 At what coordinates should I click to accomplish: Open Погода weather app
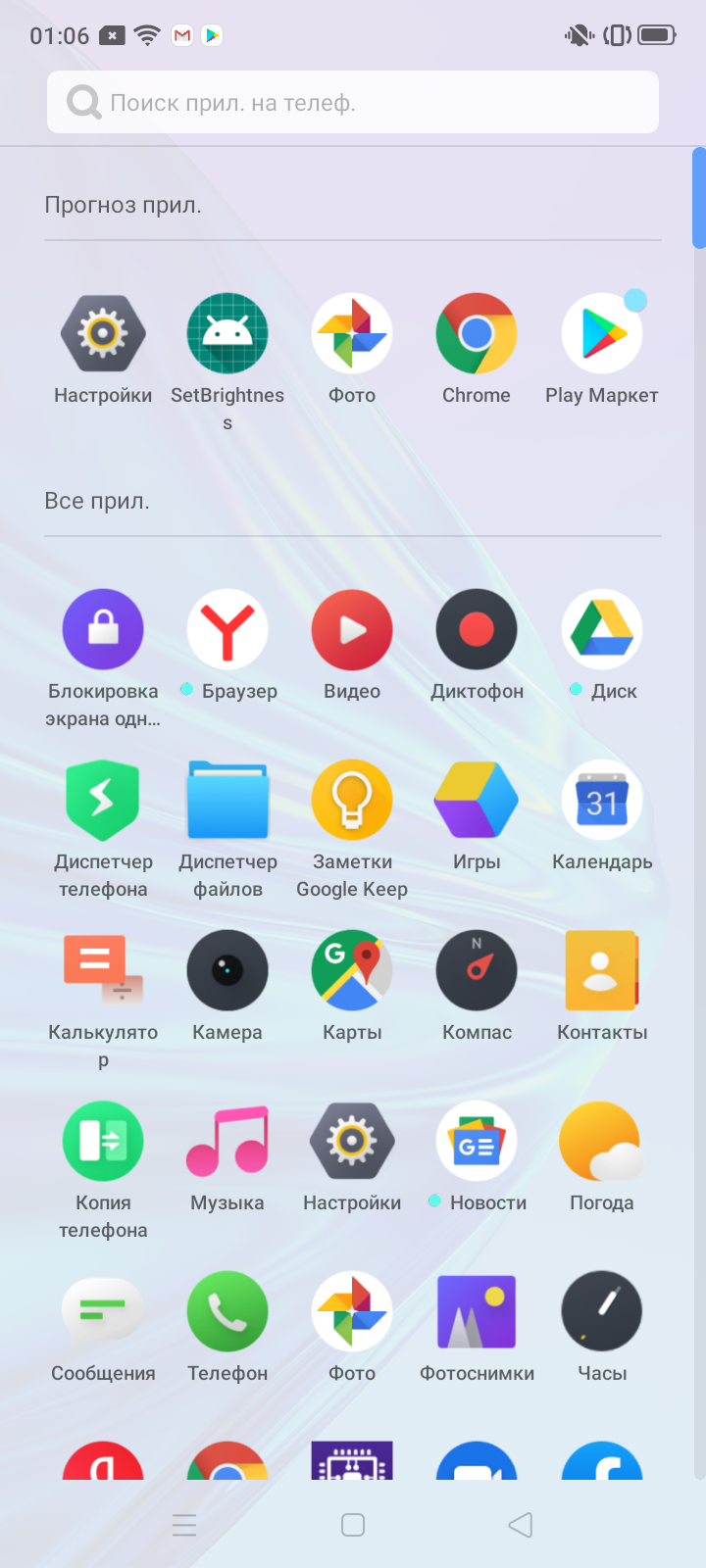(x=601, y=1142)
